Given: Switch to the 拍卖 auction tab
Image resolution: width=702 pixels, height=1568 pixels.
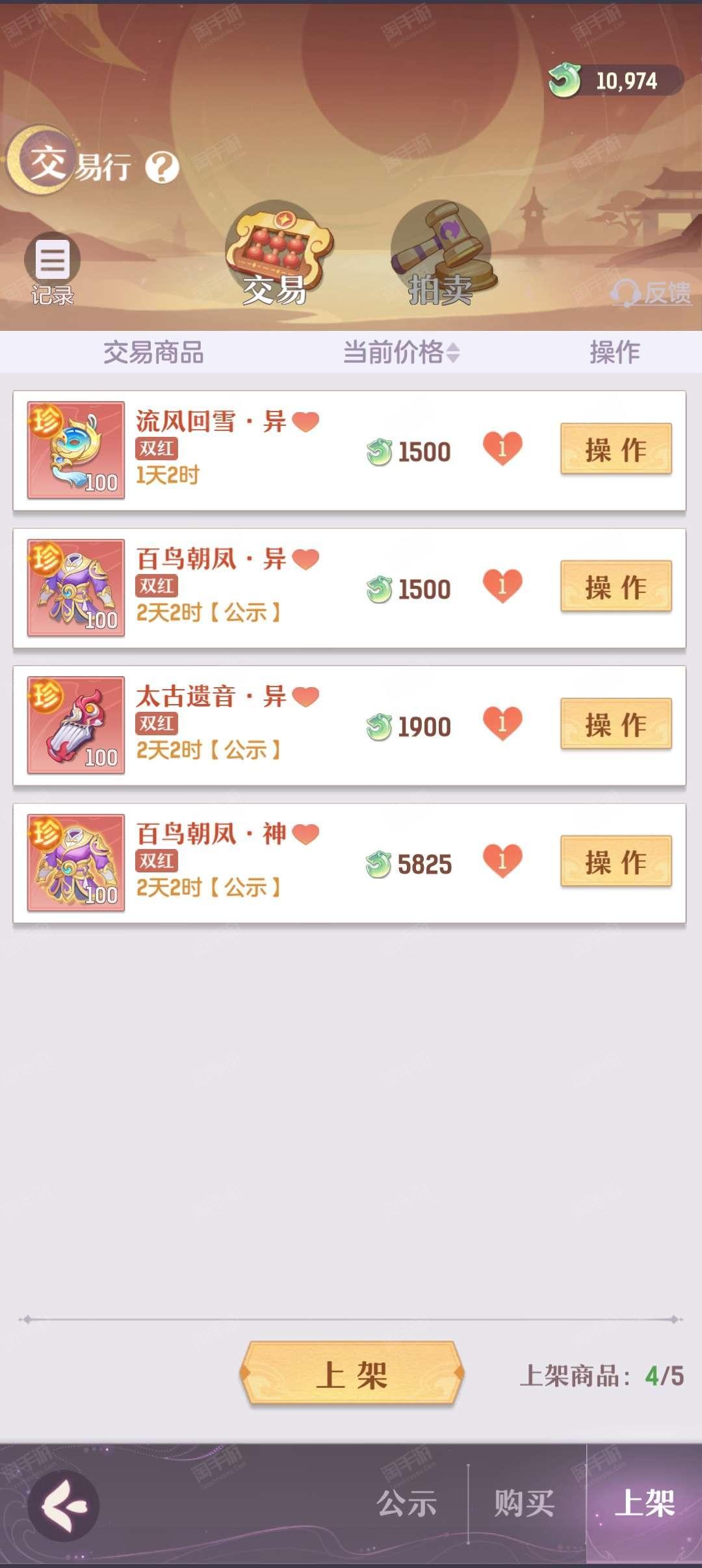Looking at the screenshot, I should 443,254.
